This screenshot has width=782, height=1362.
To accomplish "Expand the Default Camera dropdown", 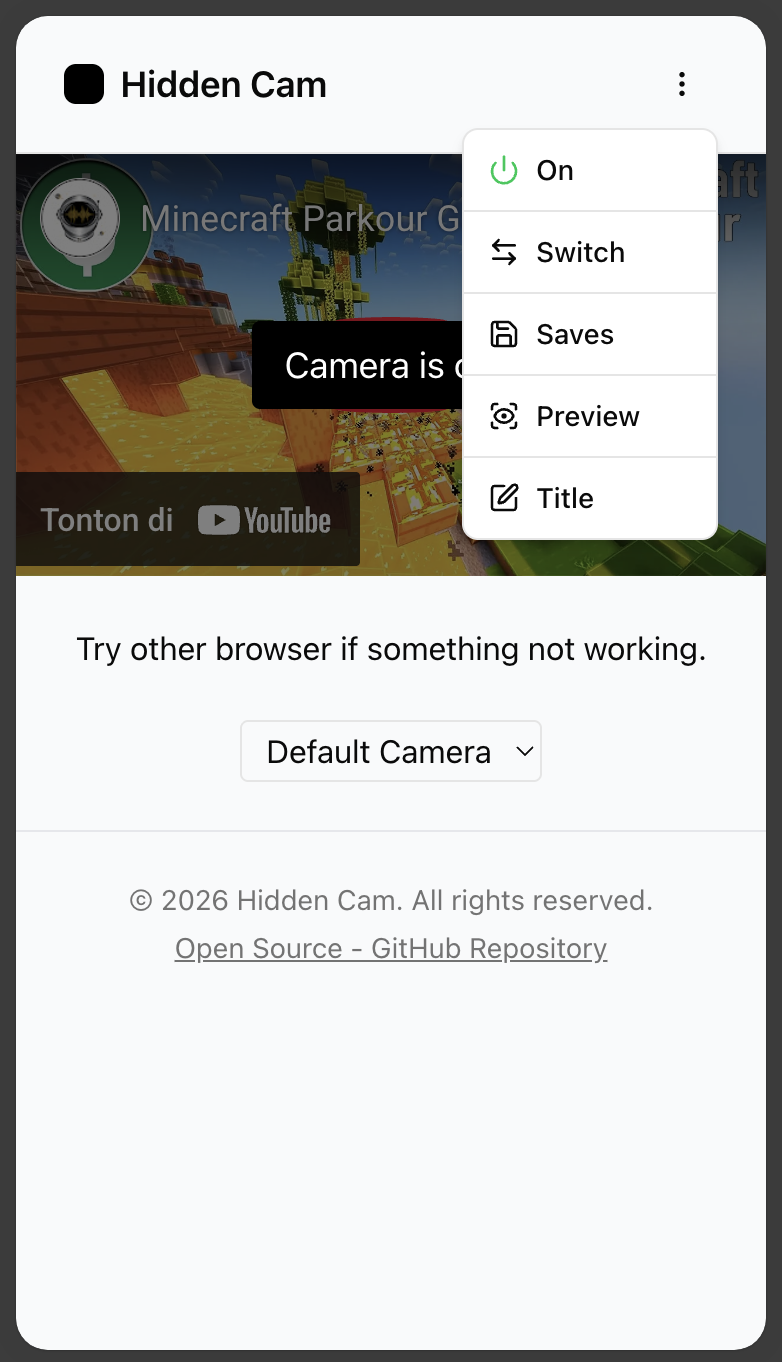I will (391, 751).
